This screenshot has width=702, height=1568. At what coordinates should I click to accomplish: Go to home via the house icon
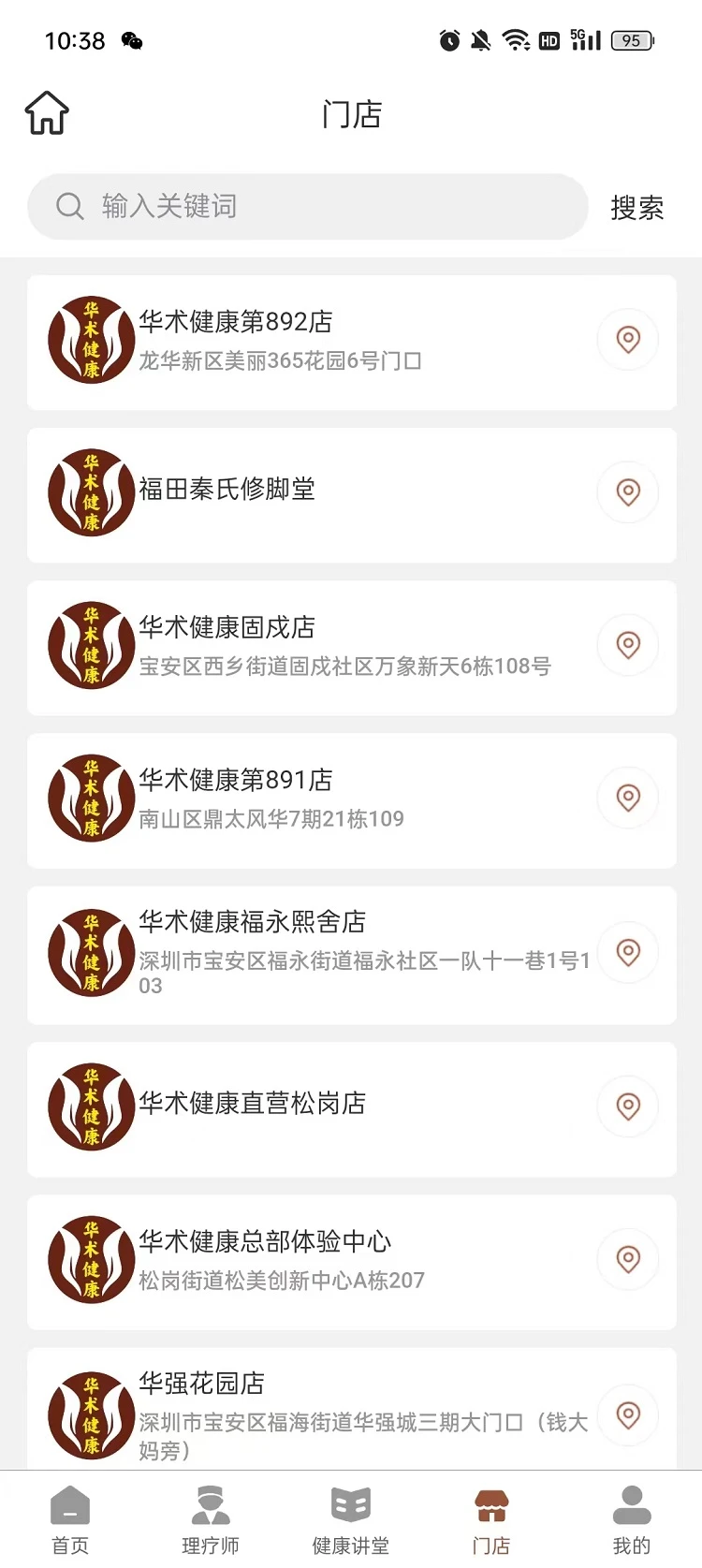(47, 113)
